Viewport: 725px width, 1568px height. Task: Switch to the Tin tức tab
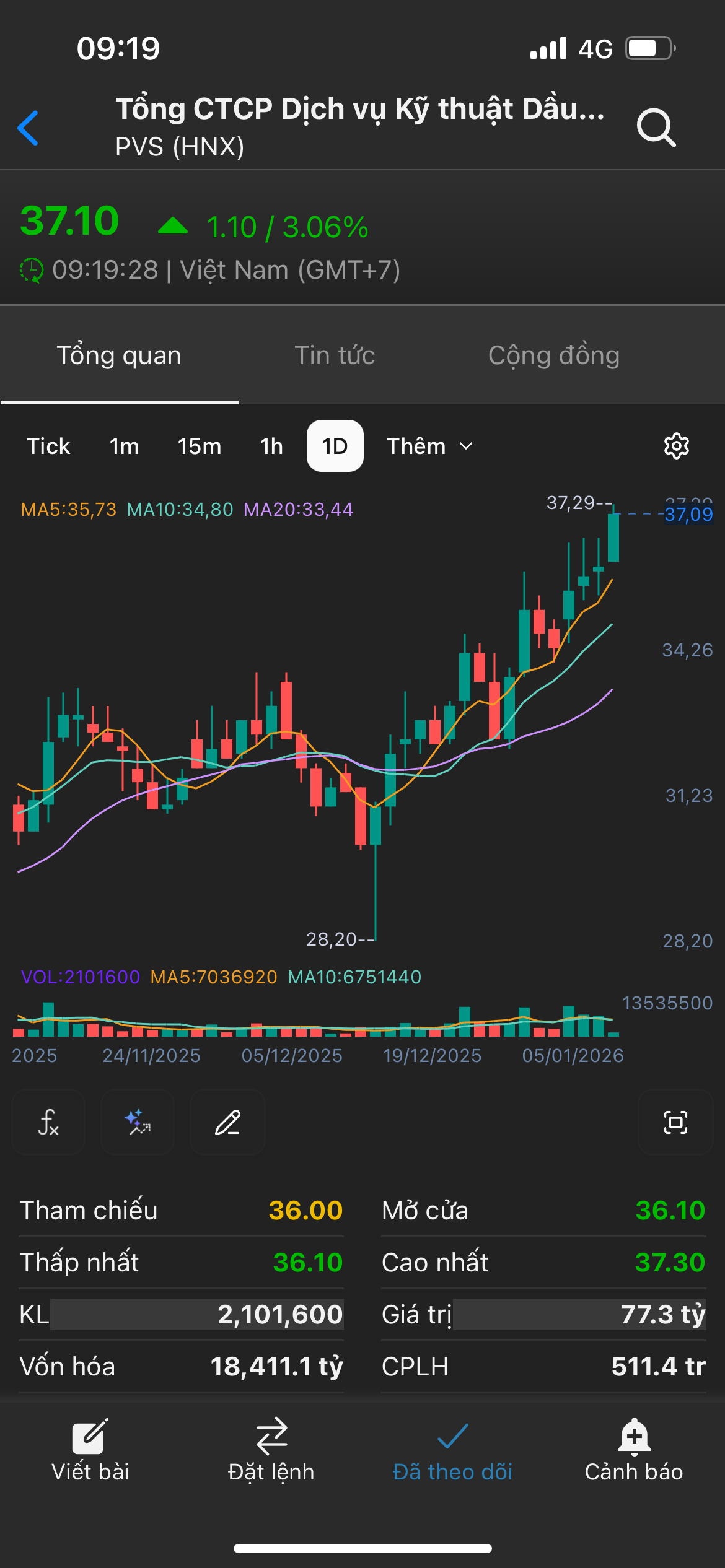(x=335, y=355)
